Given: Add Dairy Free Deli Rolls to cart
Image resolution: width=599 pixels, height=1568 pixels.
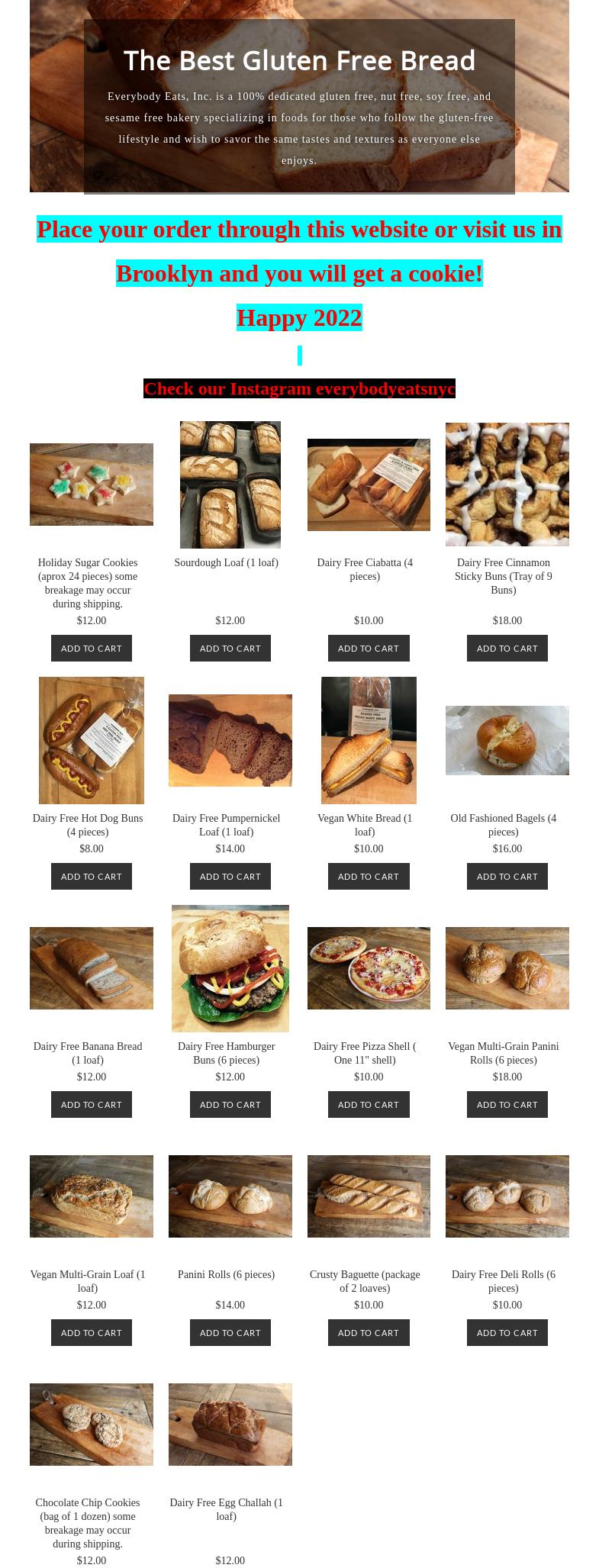Looking at the screenshot, I should coord(507,1333).
